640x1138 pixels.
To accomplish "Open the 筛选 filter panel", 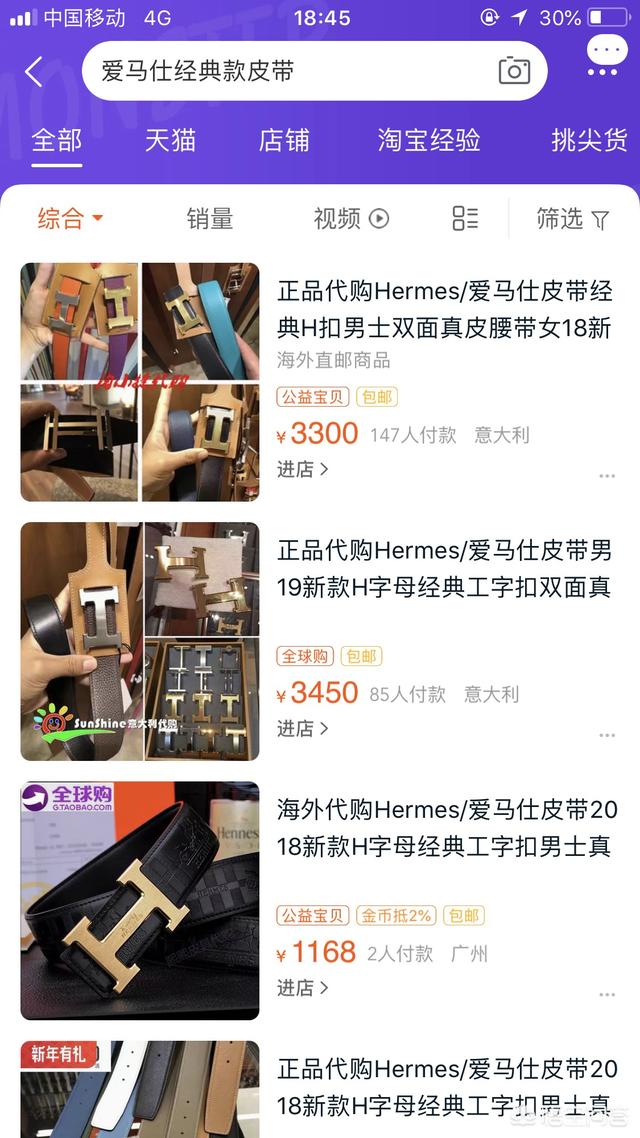I will [x=572, y=219].
